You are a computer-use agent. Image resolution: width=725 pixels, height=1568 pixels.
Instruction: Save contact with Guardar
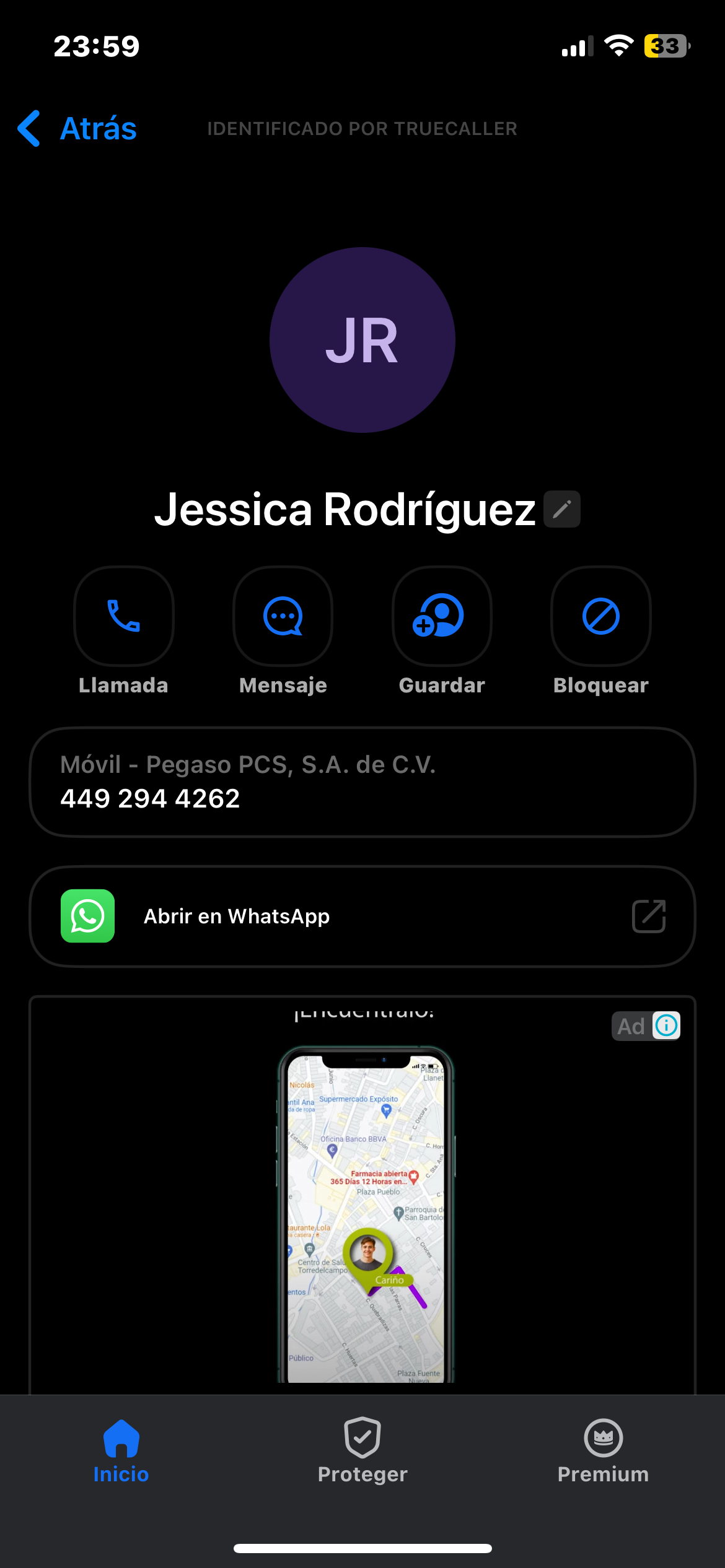[442, 616]
